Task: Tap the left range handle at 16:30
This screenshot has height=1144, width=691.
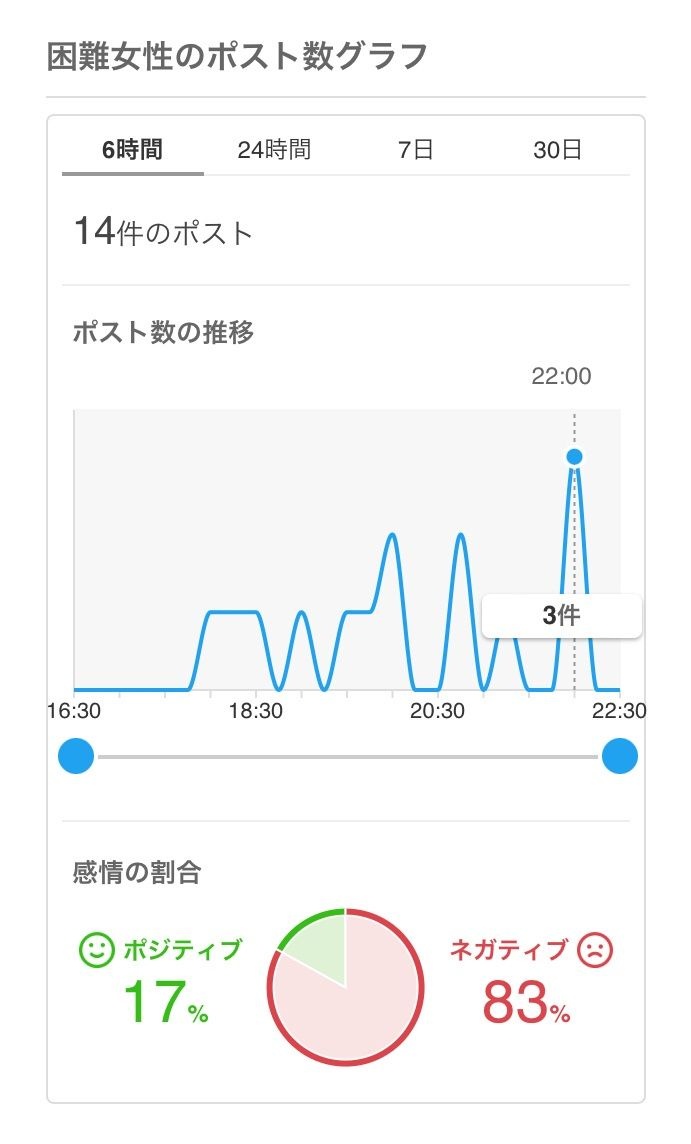Action: click(x=76, y=756)
